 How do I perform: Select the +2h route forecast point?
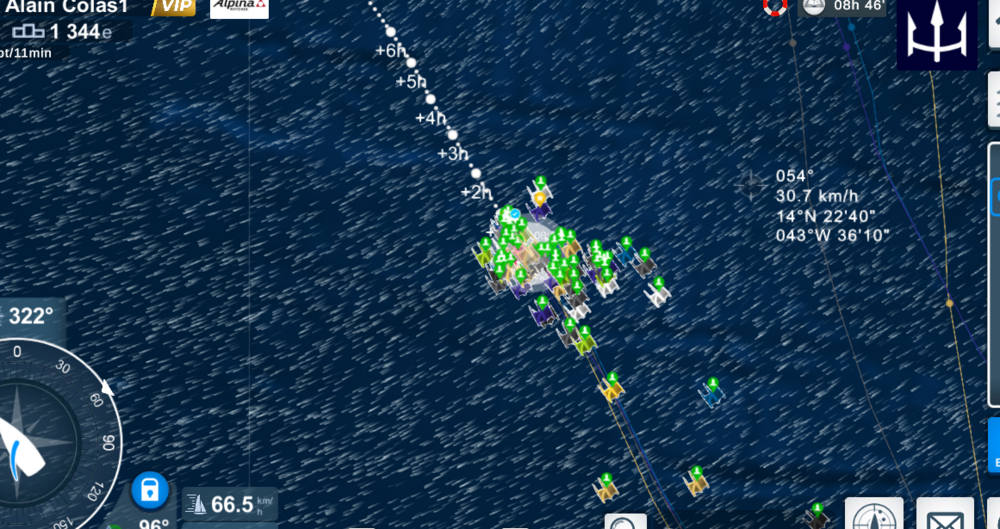pos(476,173)
